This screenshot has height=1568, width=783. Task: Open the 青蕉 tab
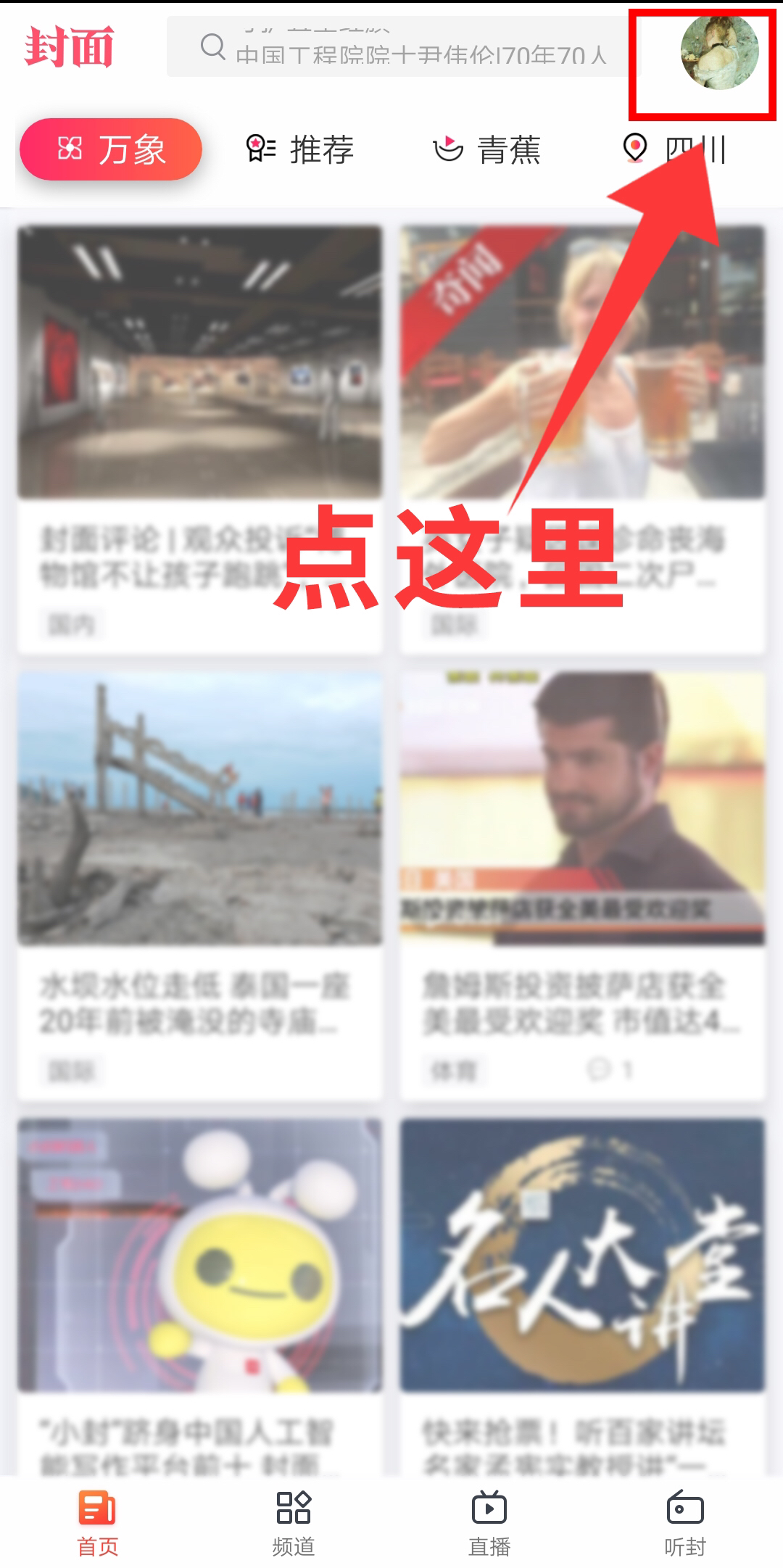pos(487,150)
